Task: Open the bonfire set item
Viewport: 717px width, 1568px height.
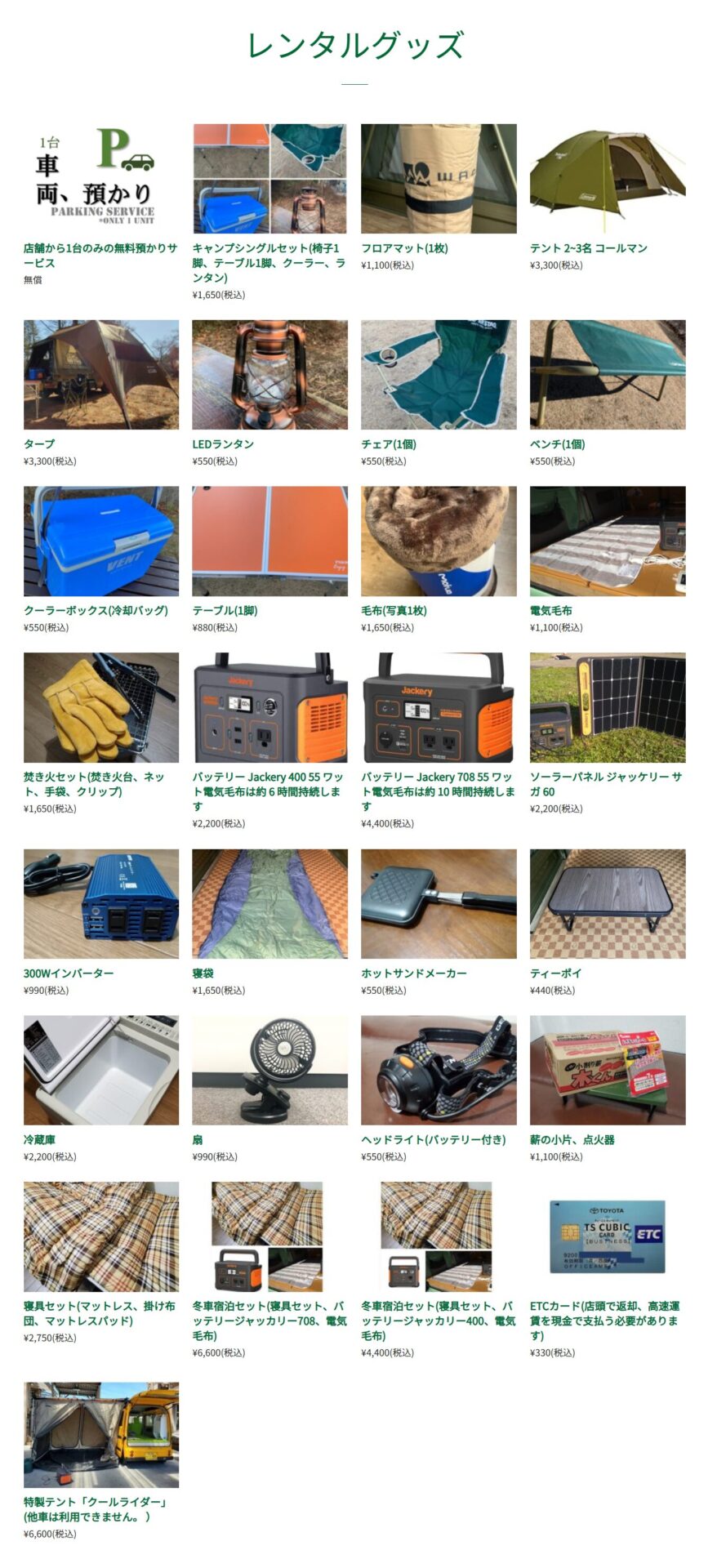Action: (x=100, y=707)
